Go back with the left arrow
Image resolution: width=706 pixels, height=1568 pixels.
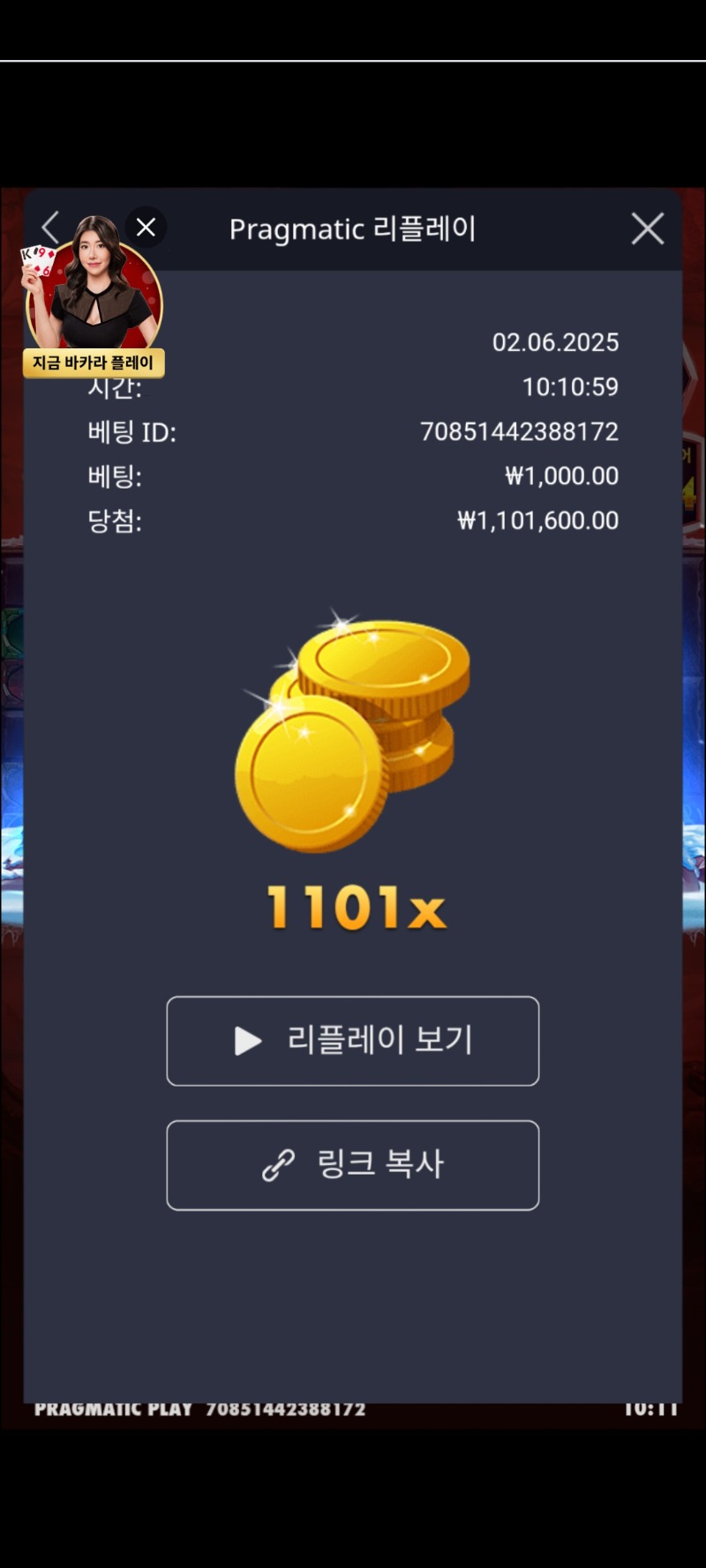pos(50,228)
